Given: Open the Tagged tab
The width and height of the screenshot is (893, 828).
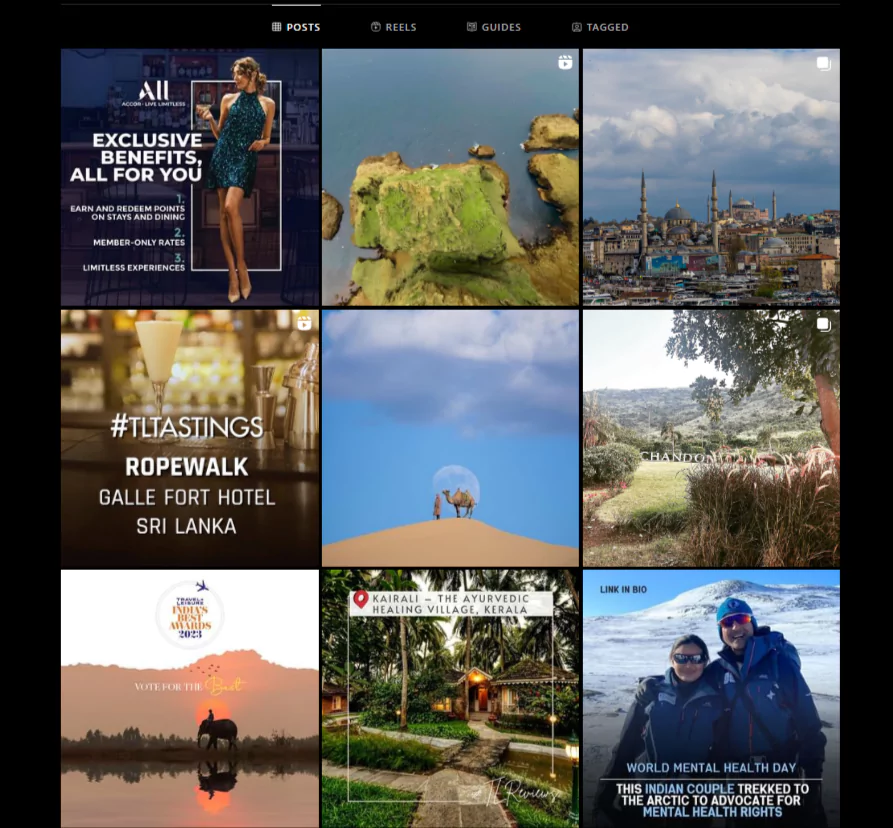Looking at the screenshot, I should (600, 27).
